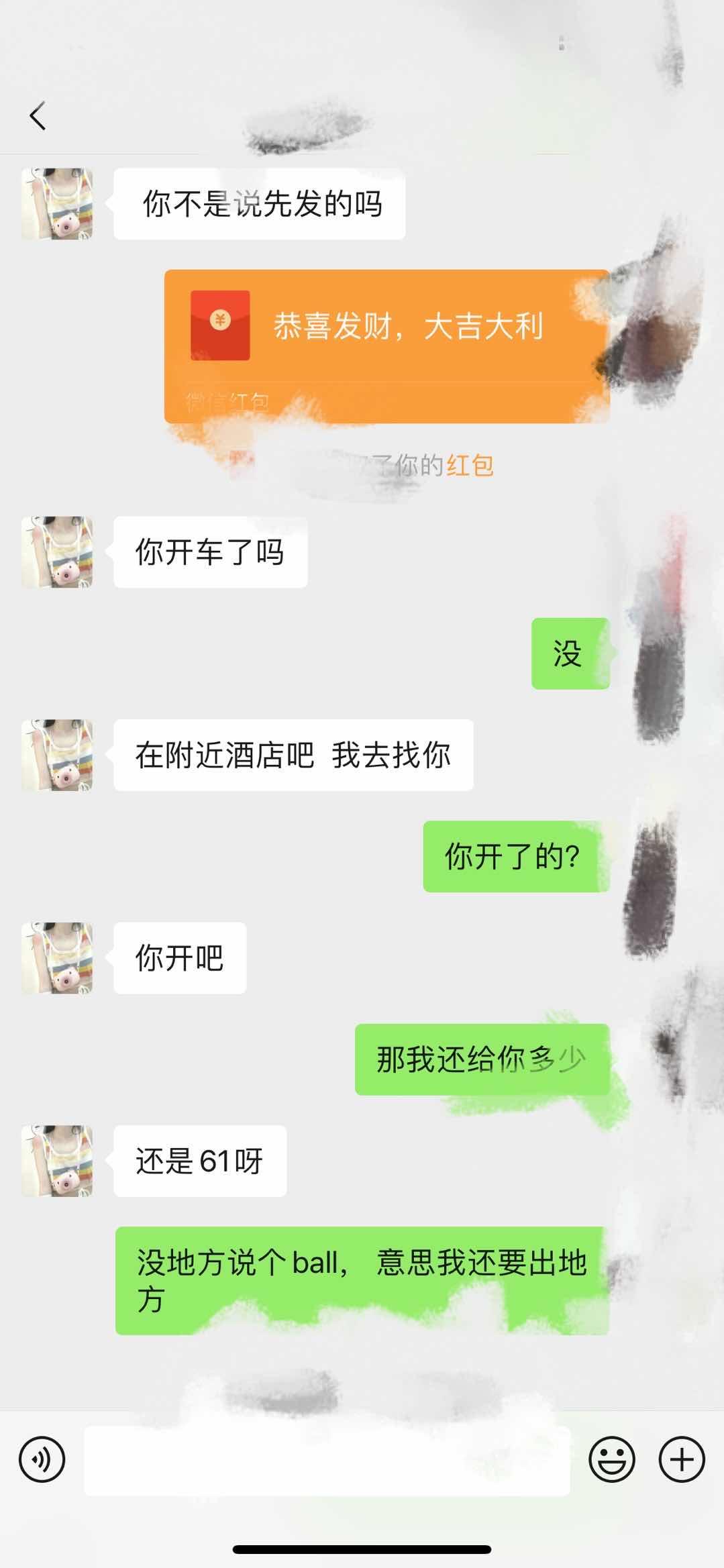Tap the 红包 link in system notice

(470, 465)
